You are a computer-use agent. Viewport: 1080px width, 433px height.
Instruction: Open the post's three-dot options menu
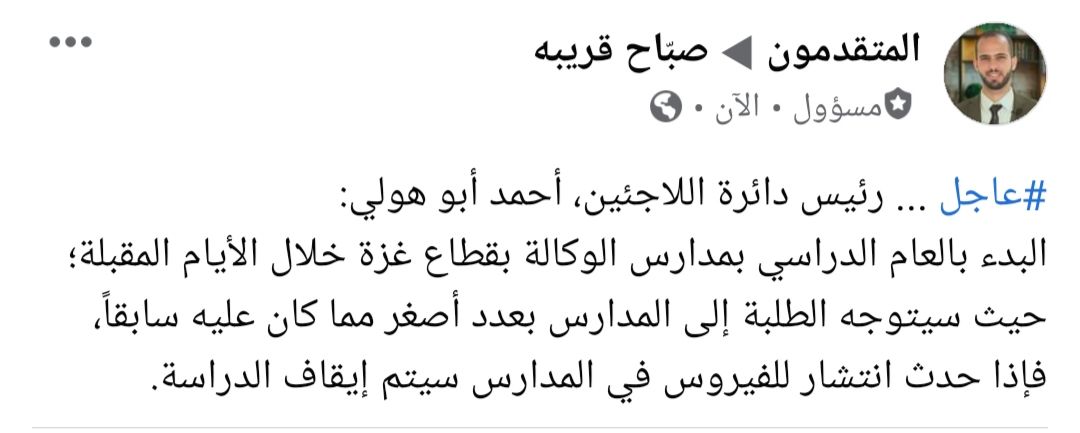pyautogui.click(x=70, y=44)
